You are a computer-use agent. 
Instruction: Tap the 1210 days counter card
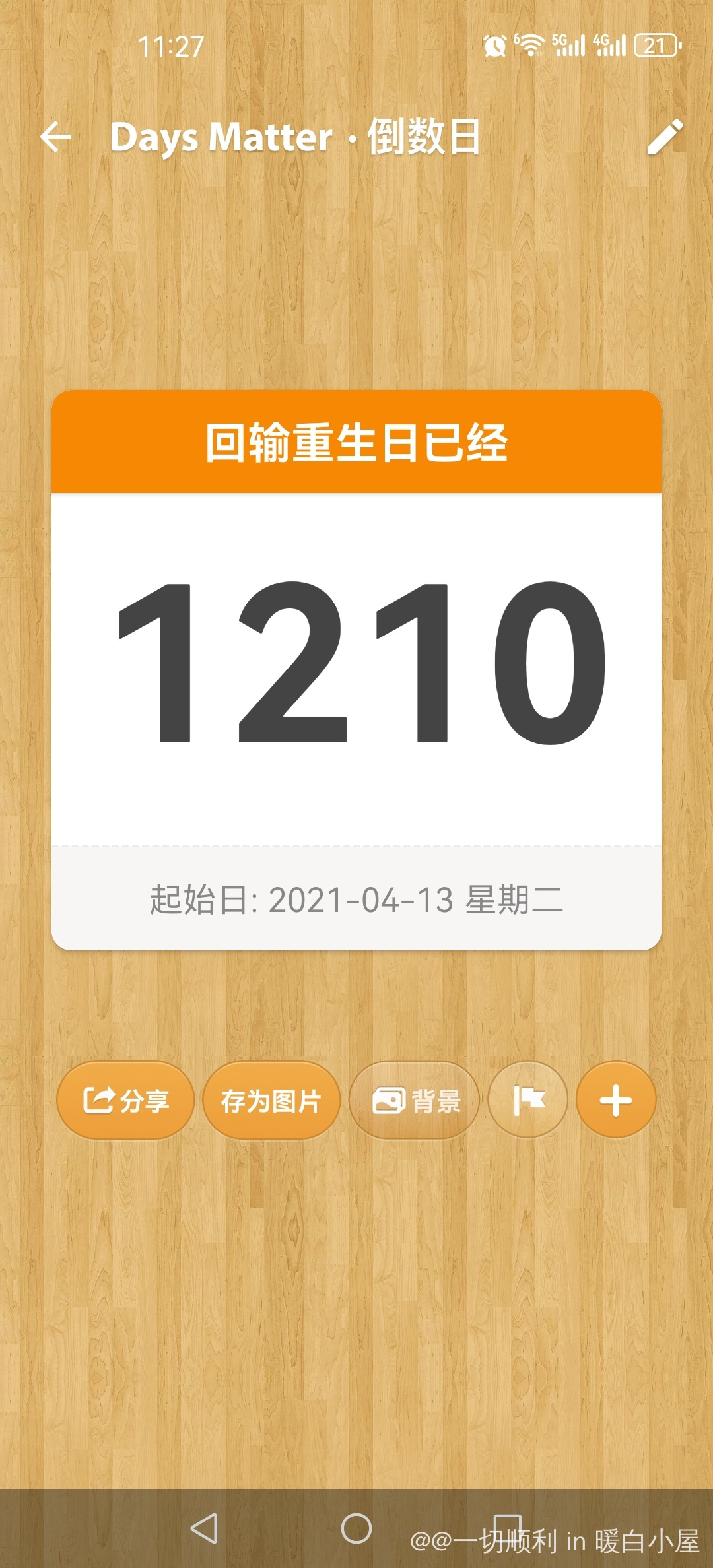[x=356, y=667]
